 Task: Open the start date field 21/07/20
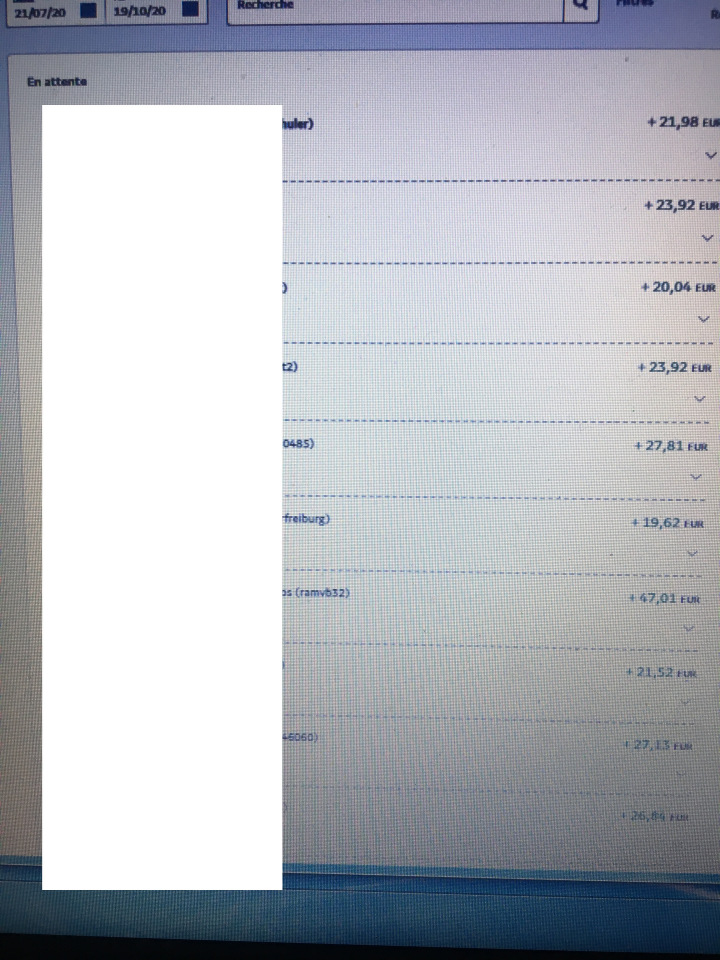point(40,11)
